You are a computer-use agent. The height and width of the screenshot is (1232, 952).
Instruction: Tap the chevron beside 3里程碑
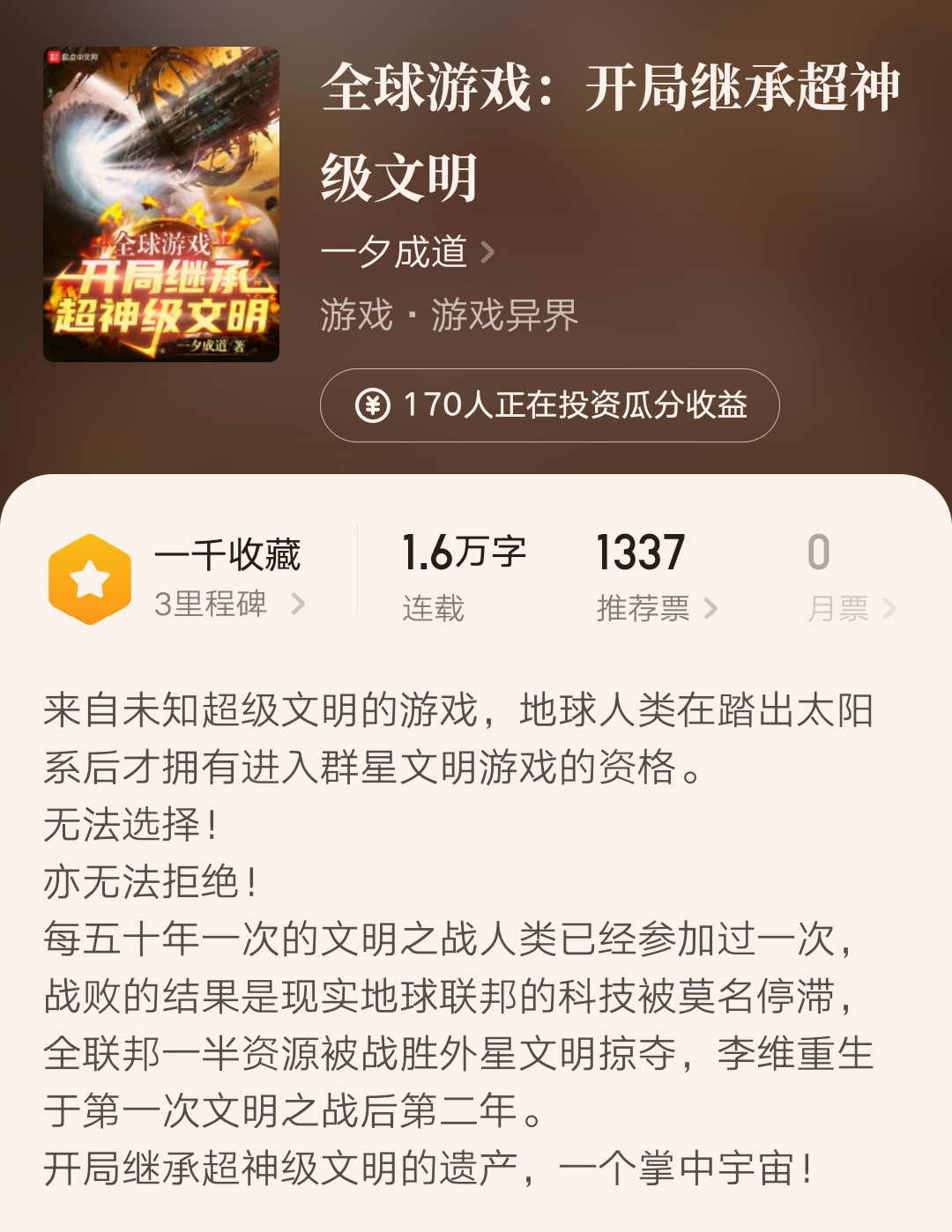[x=301, y=605]
